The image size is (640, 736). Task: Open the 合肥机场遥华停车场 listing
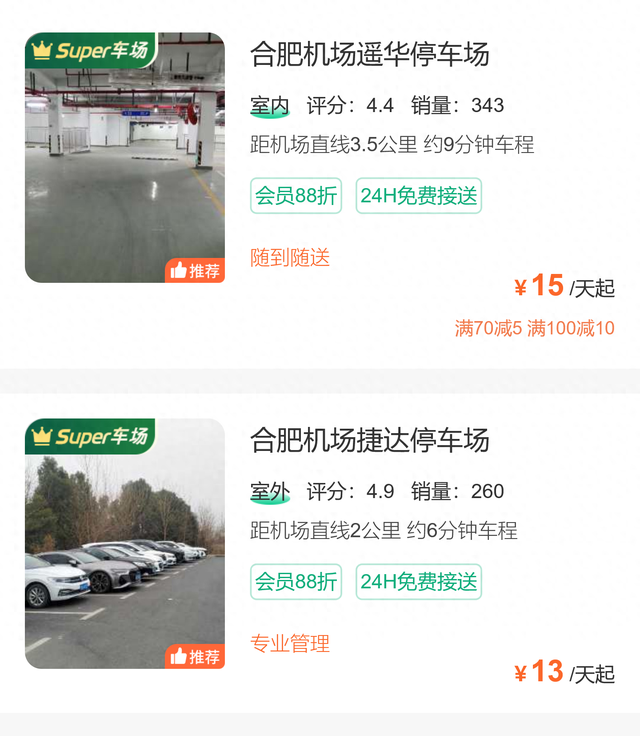click(x=370, y=54)
